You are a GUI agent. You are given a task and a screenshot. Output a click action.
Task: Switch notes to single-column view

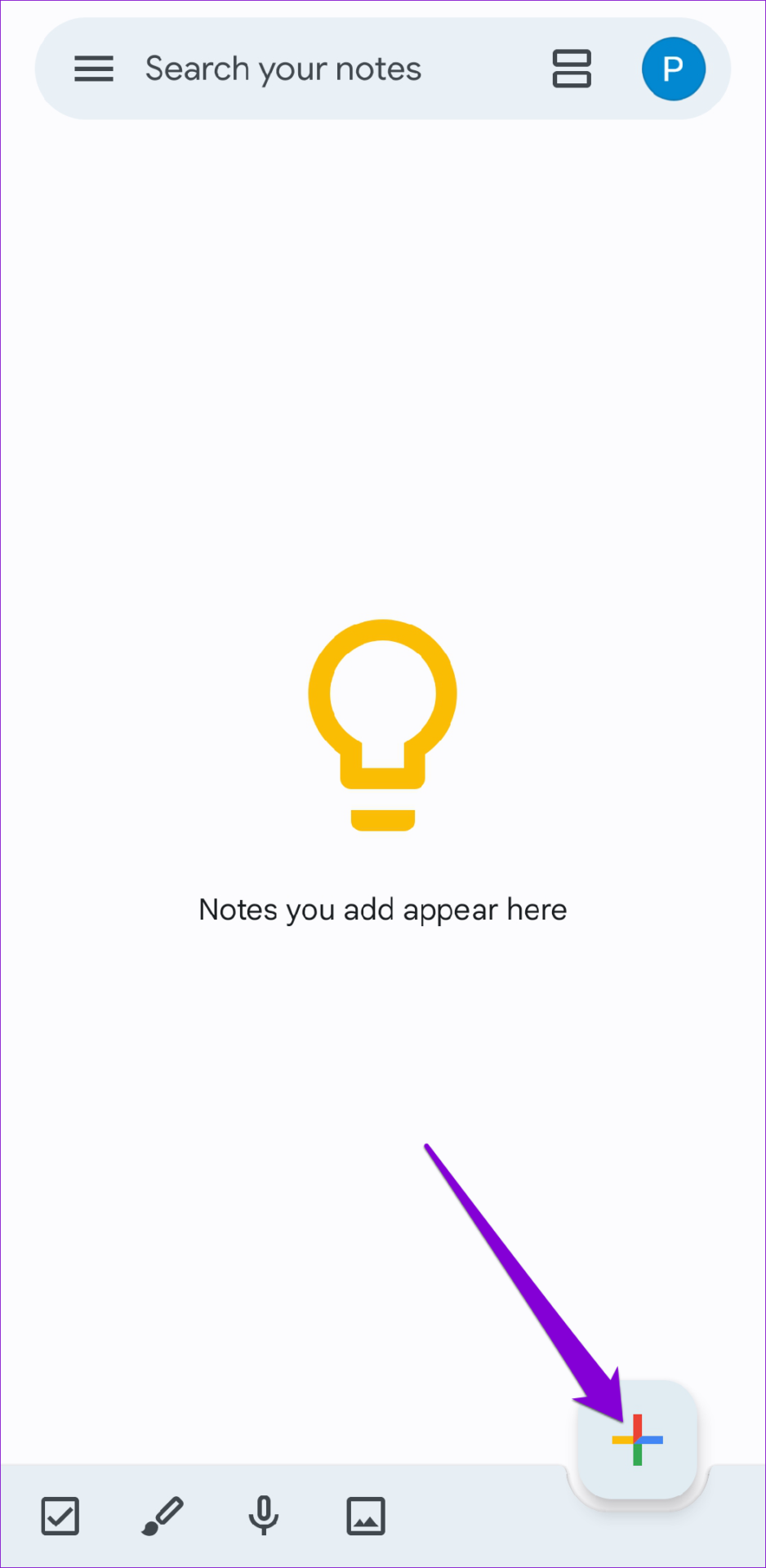coord(572,69)
